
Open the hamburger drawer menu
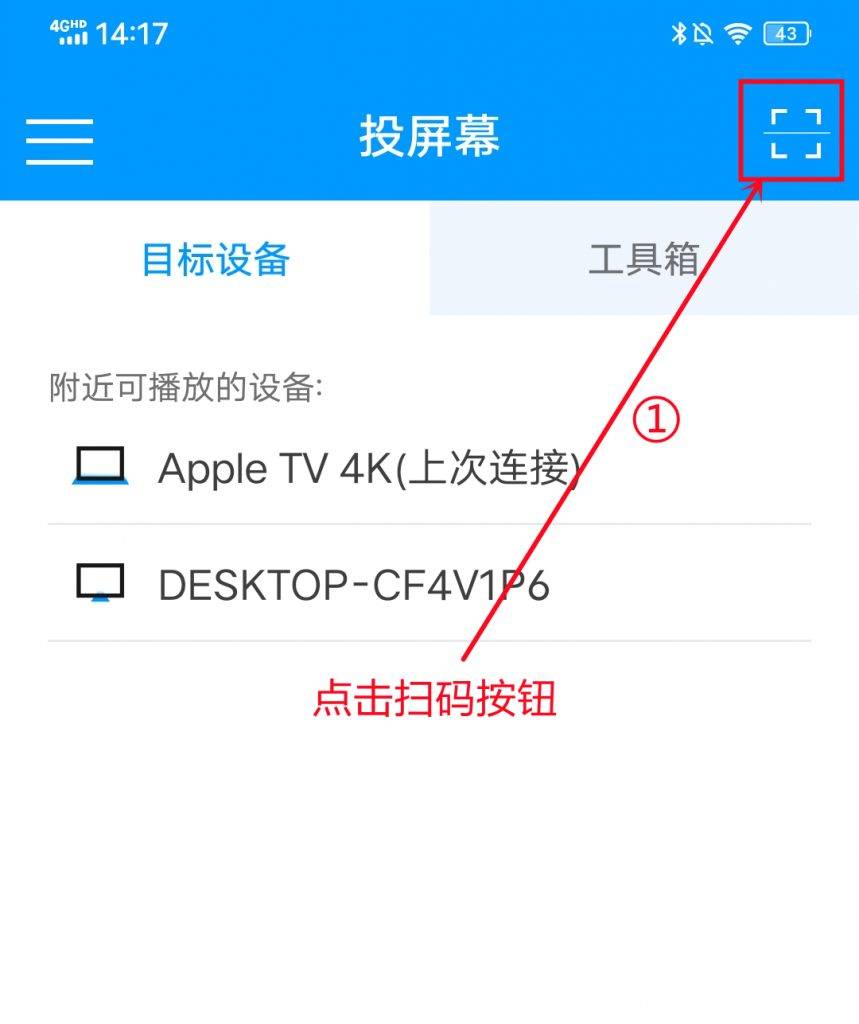(59, 140)
